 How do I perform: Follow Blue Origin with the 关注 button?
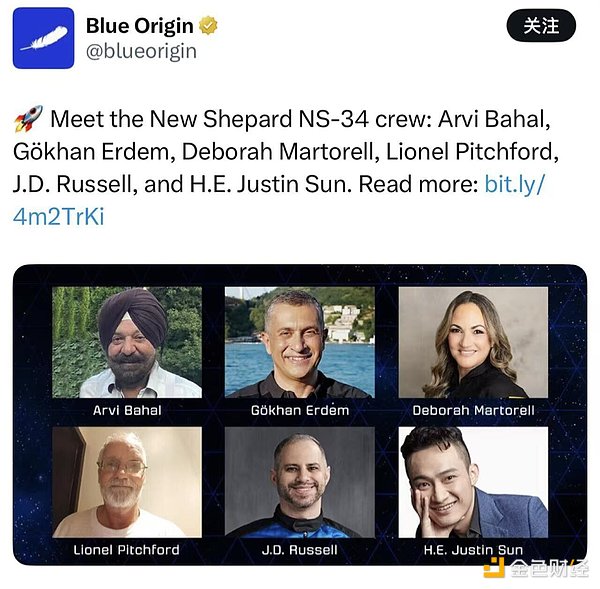541,26
